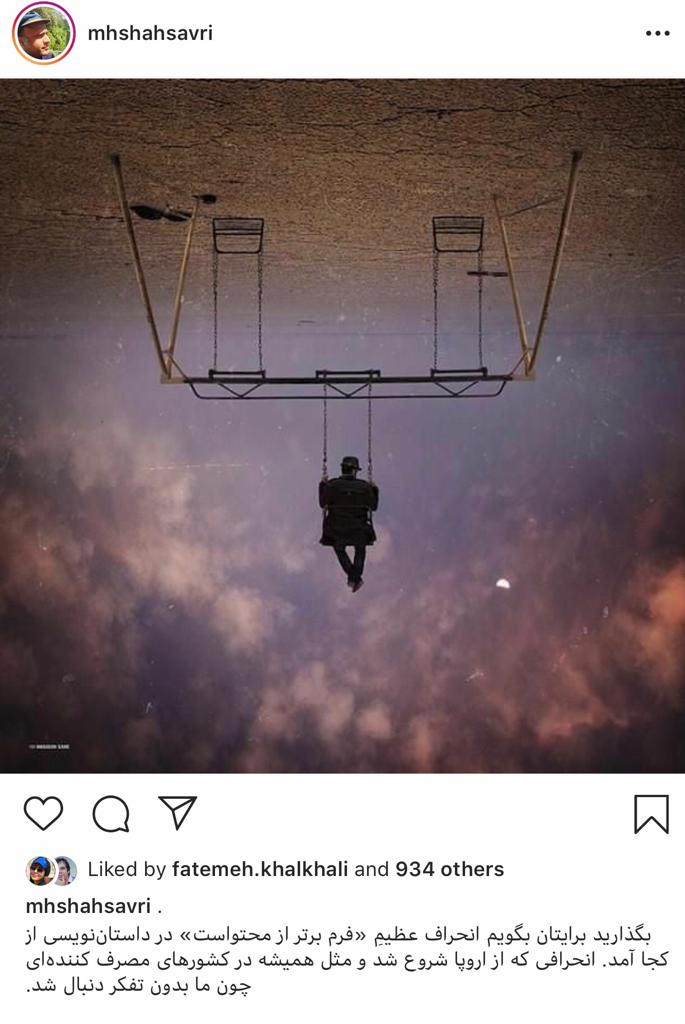
Task: Share the post via paper plane
Action: (178, 813)
